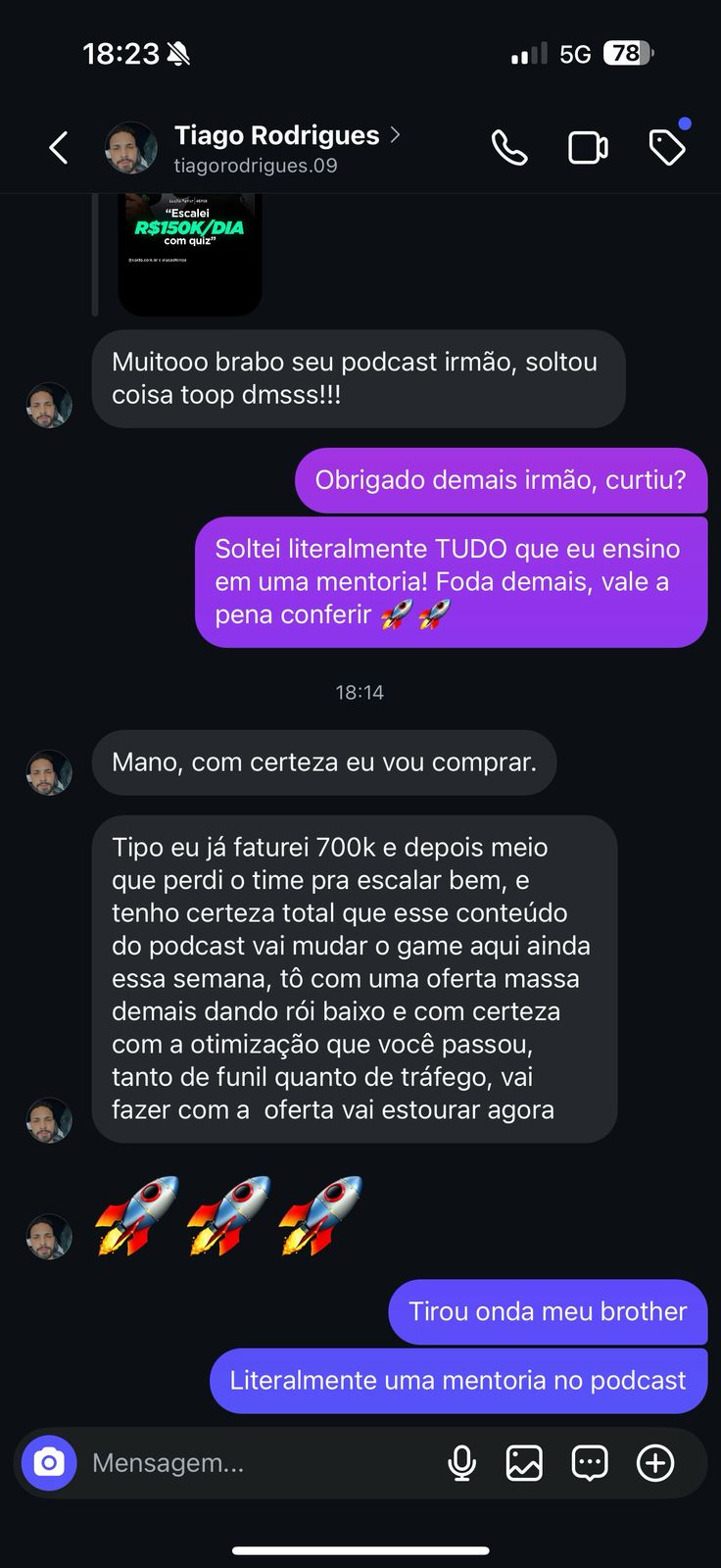Attach a photo from gallery
Screen dimensions: 721x1568
click(x=524, y=1463)
